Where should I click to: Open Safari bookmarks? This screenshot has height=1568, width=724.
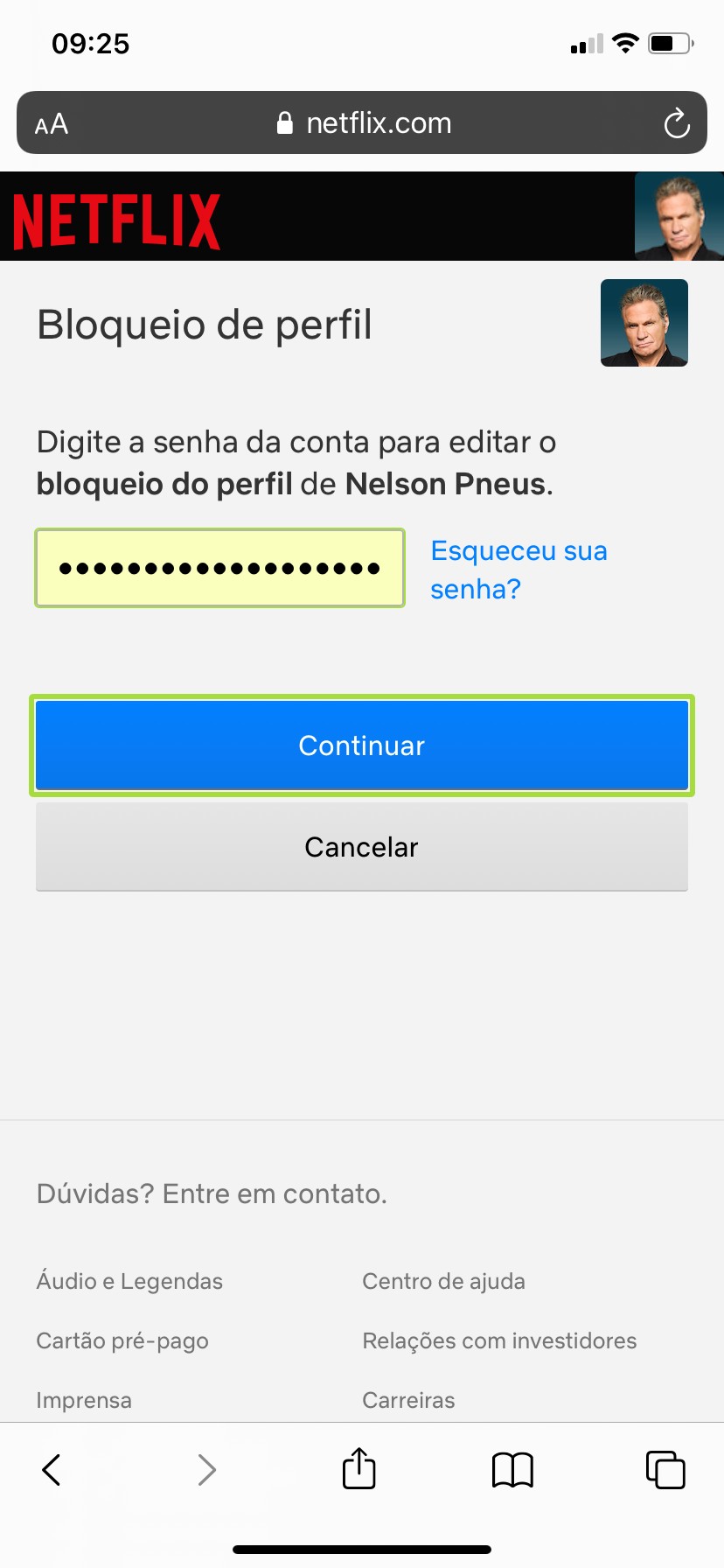point(512,1470)
